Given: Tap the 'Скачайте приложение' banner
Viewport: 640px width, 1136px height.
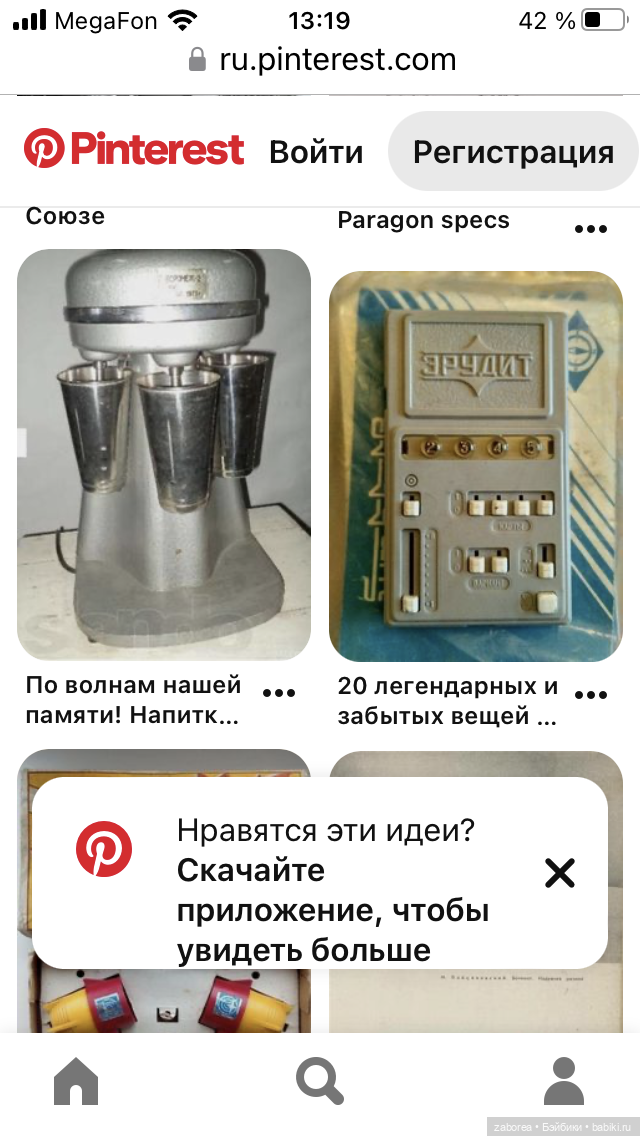Looking at the screenshot, I should click(x=330, y=890).
